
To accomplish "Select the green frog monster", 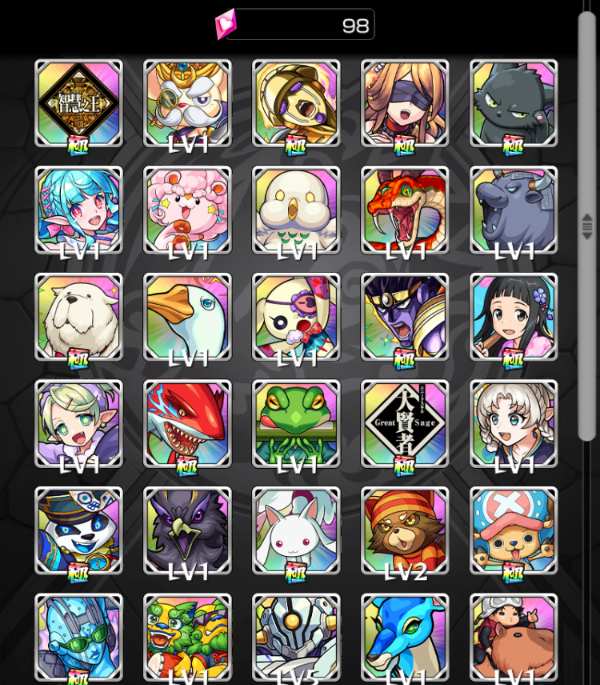I will coord(296,424).
